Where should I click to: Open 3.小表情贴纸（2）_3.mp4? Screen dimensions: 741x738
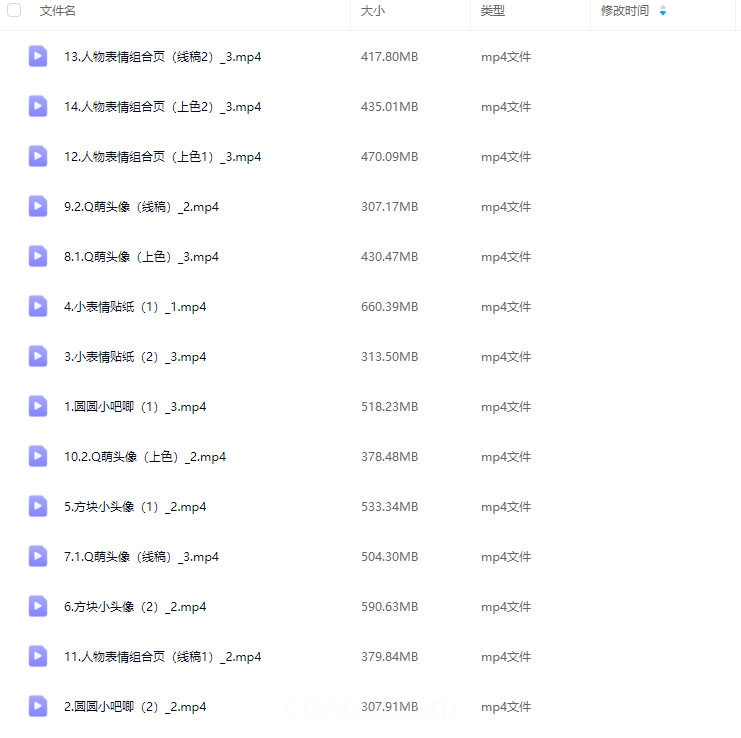pyautogui.click(x=135, y=357)
